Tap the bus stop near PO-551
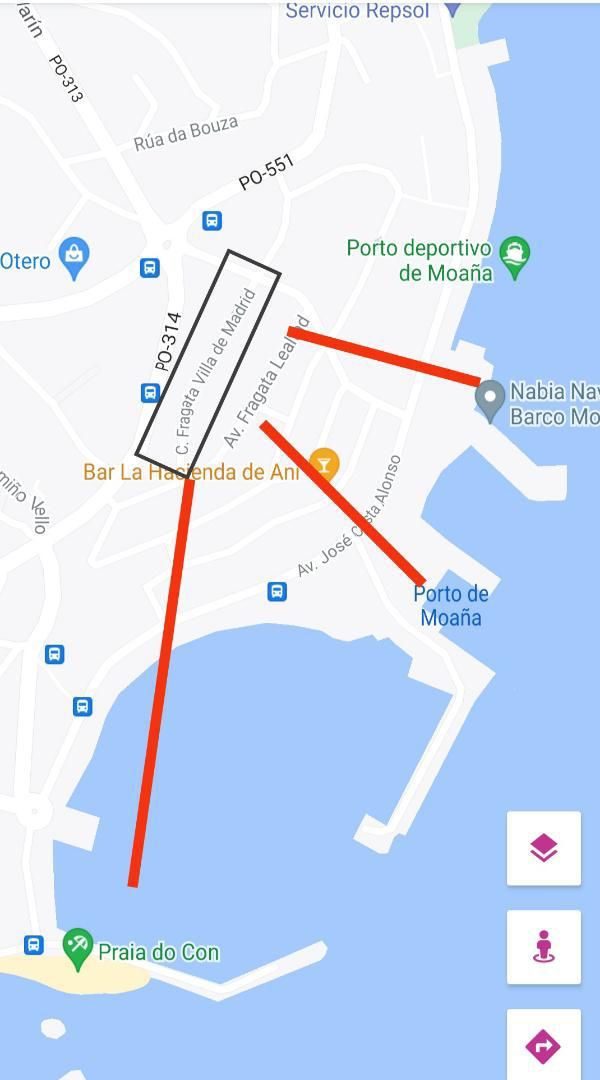Screen dimensions: 600x1080 (211, 220)
